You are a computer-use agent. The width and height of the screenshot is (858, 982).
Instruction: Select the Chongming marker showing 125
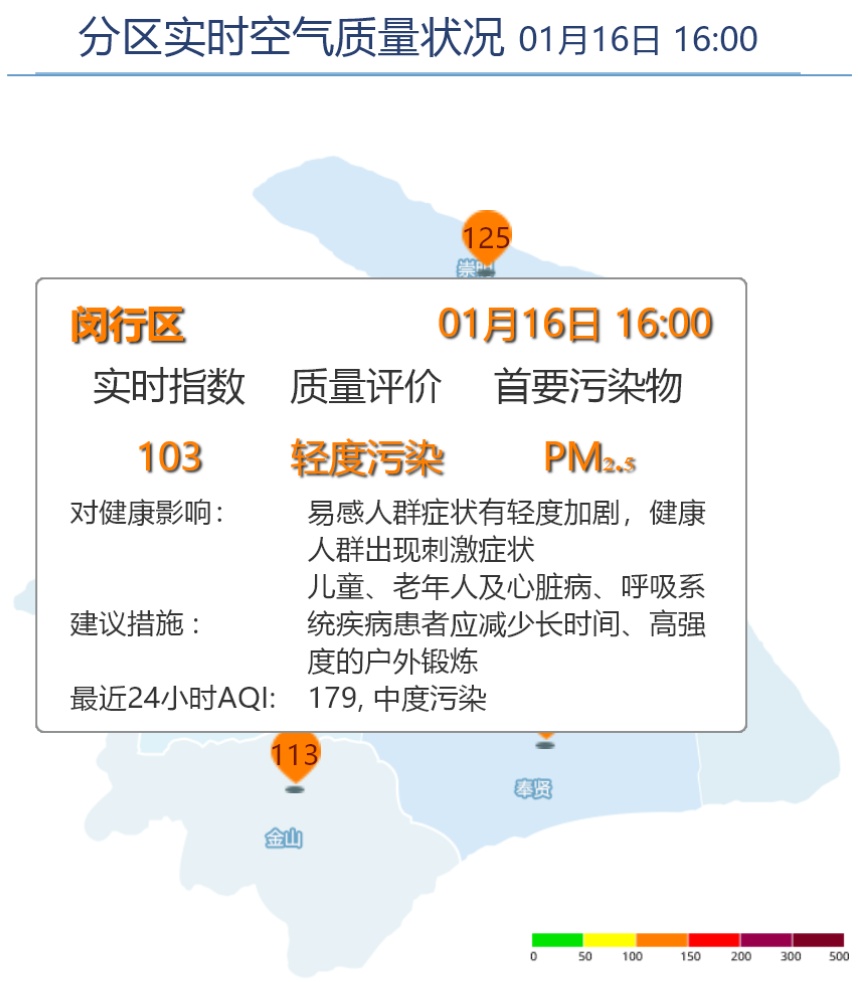pos(486,238)
